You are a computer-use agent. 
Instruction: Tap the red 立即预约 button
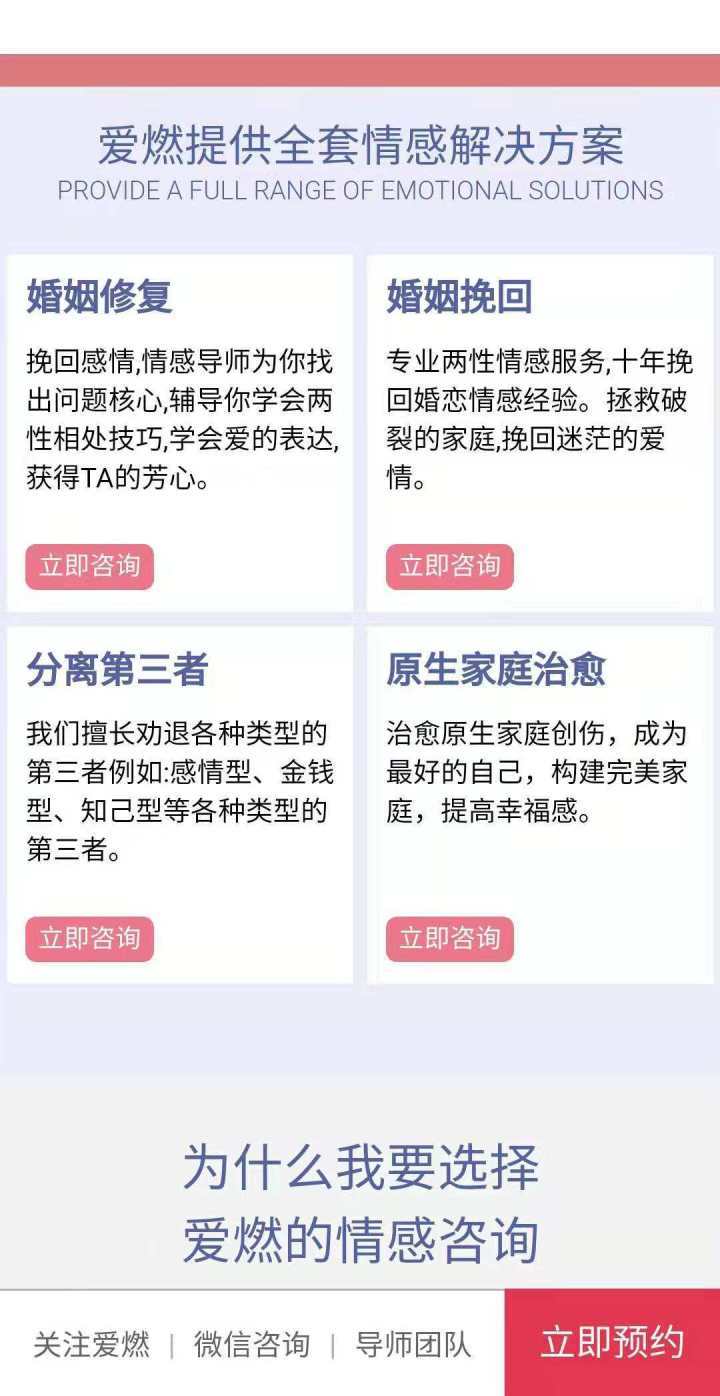click(612, 1342)
